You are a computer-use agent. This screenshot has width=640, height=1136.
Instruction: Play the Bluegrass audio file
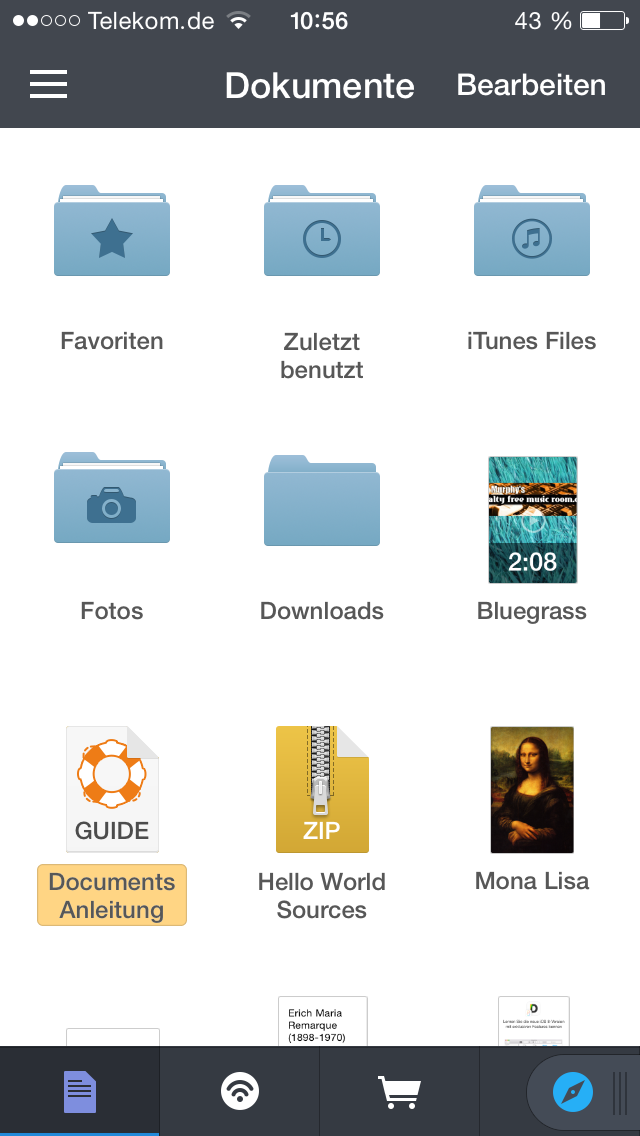(x=532, y=520)
